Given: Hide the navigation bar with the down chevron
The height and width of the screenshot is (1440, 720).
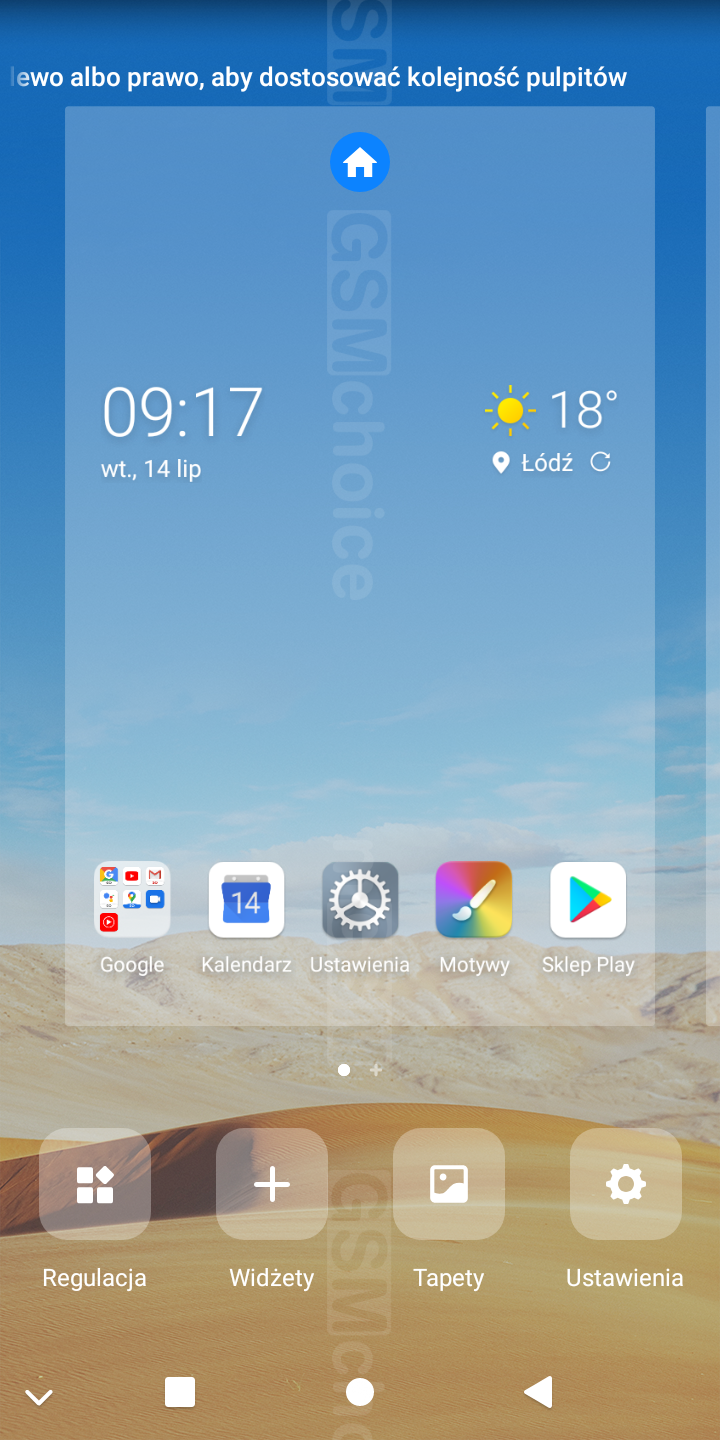Looking at the screenshot, I should click(x=39, y=1397).
